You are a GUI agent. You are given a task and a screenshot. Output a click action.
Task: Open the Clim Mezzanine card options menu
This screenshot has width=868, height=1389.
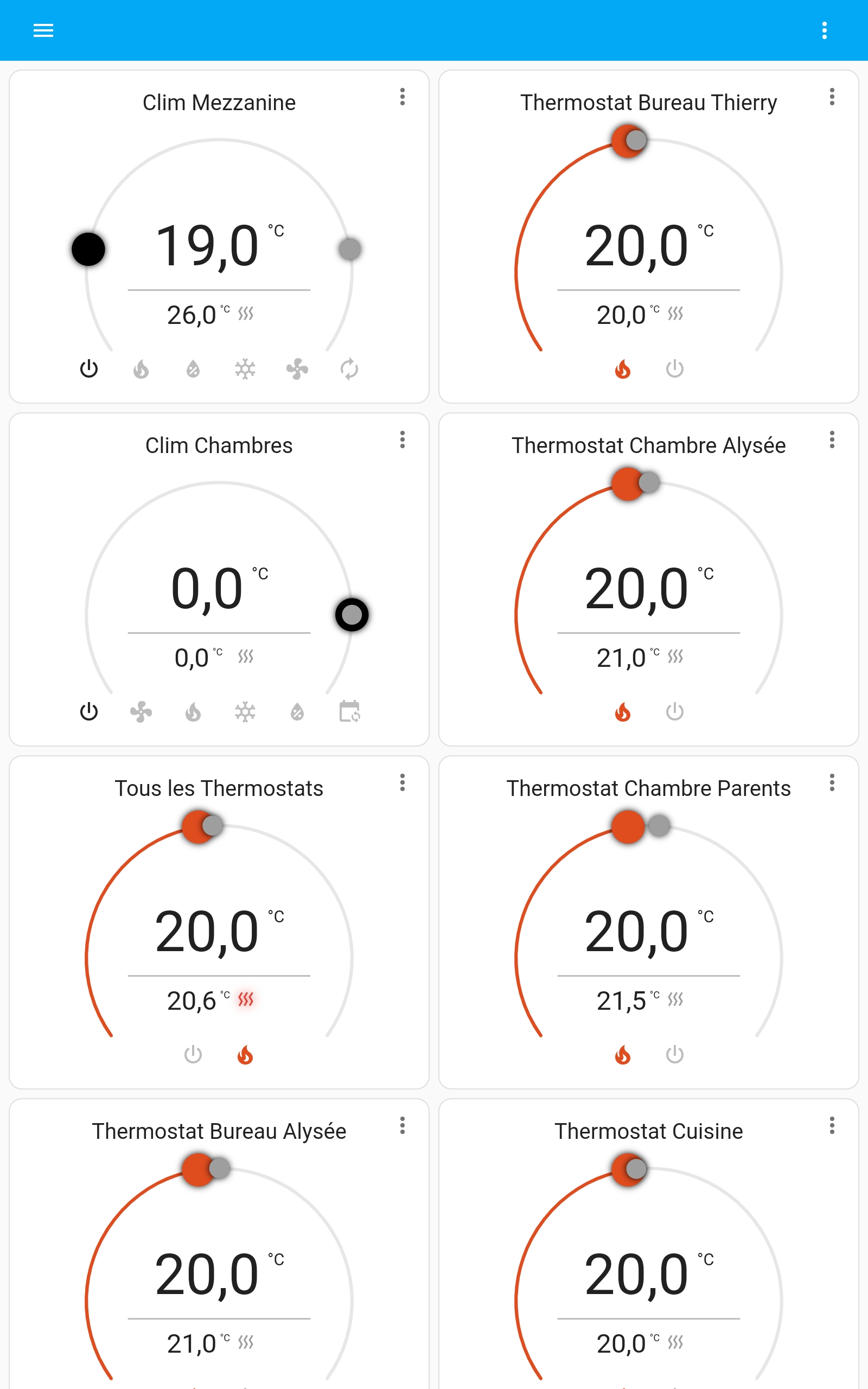(x=403, y=98)
